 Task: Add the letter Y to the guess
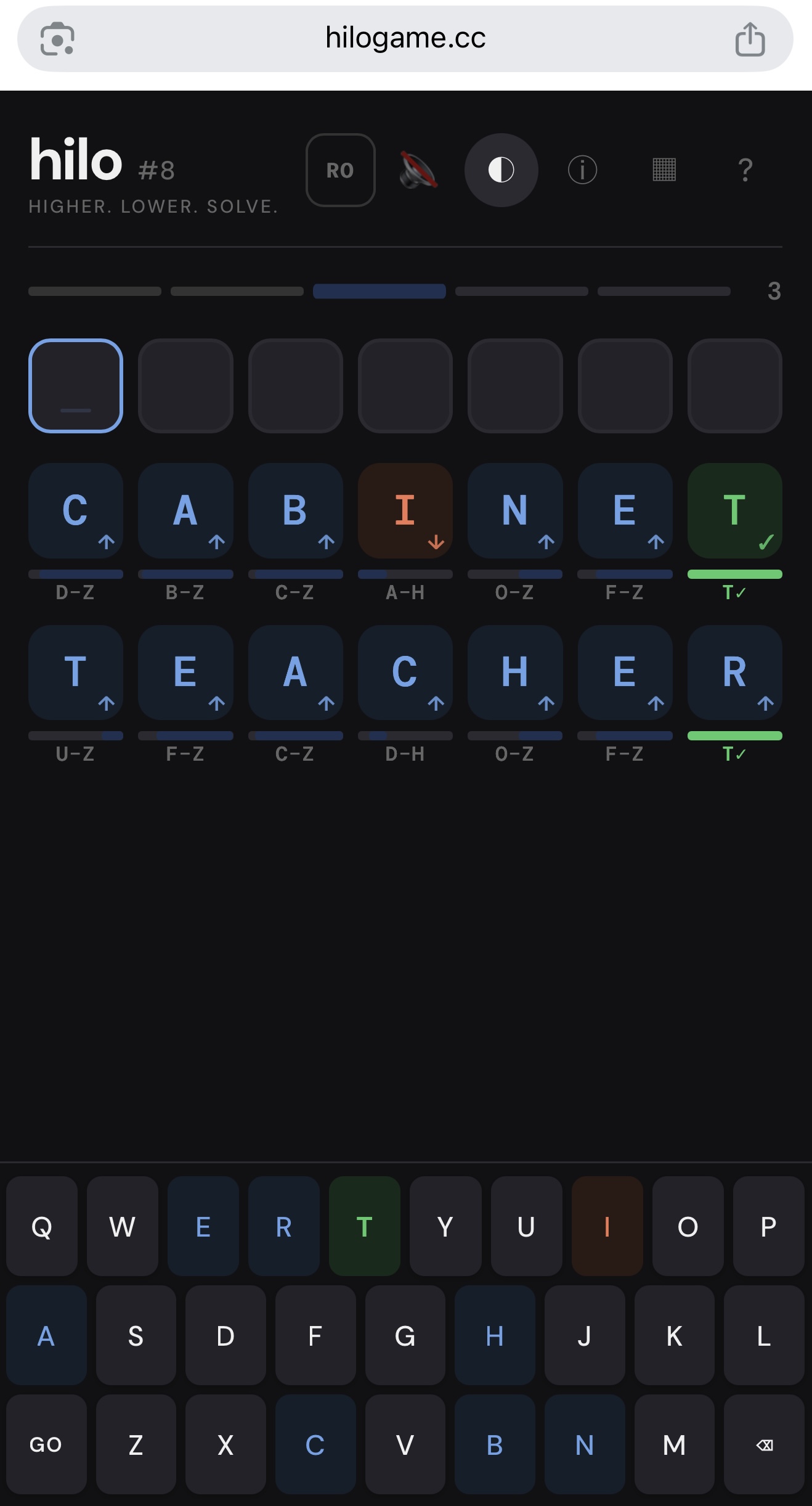445,1226
